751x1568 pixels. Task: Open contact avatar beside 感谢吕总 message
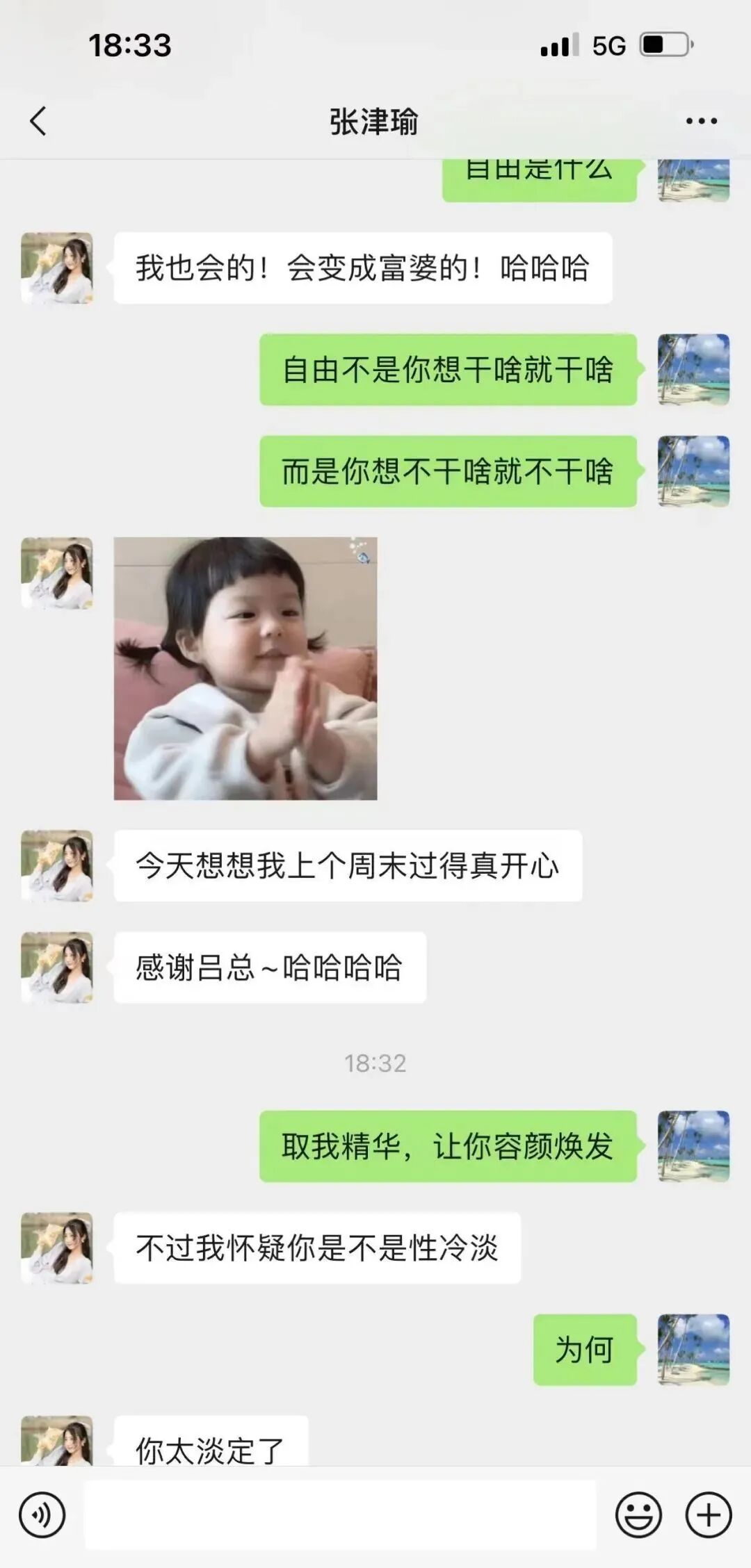point(57,967)
